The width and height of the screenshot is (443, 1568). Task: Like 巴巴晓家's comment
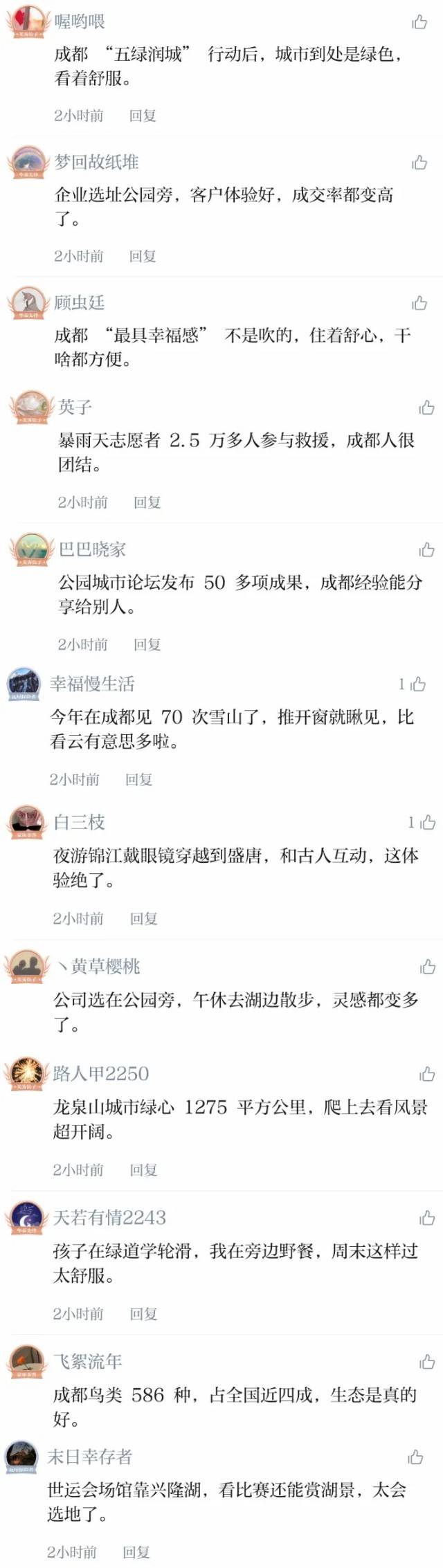[x=426, y=550]
